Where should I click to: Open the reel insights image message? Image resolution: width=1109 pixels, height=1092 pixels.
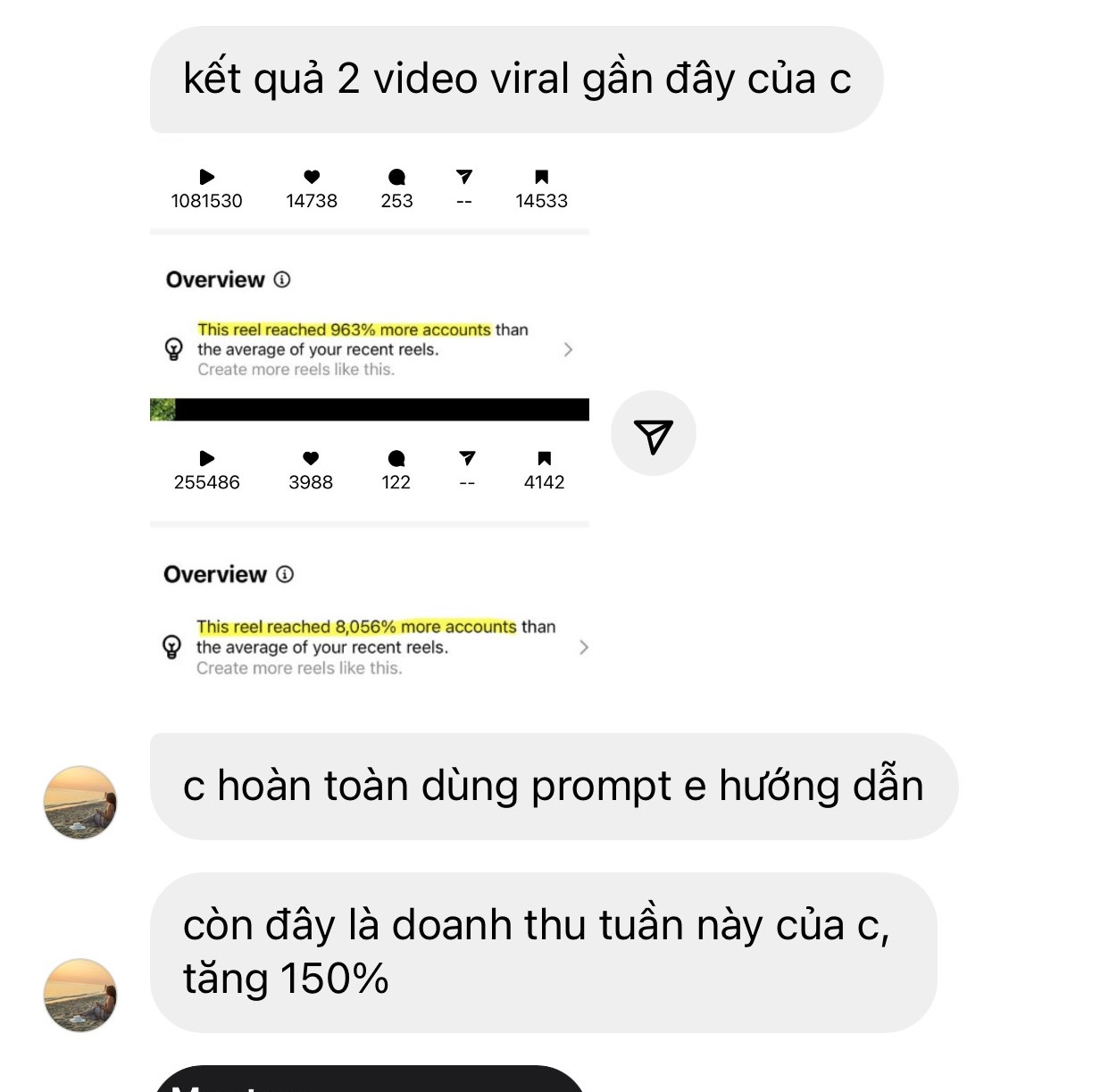370,420
